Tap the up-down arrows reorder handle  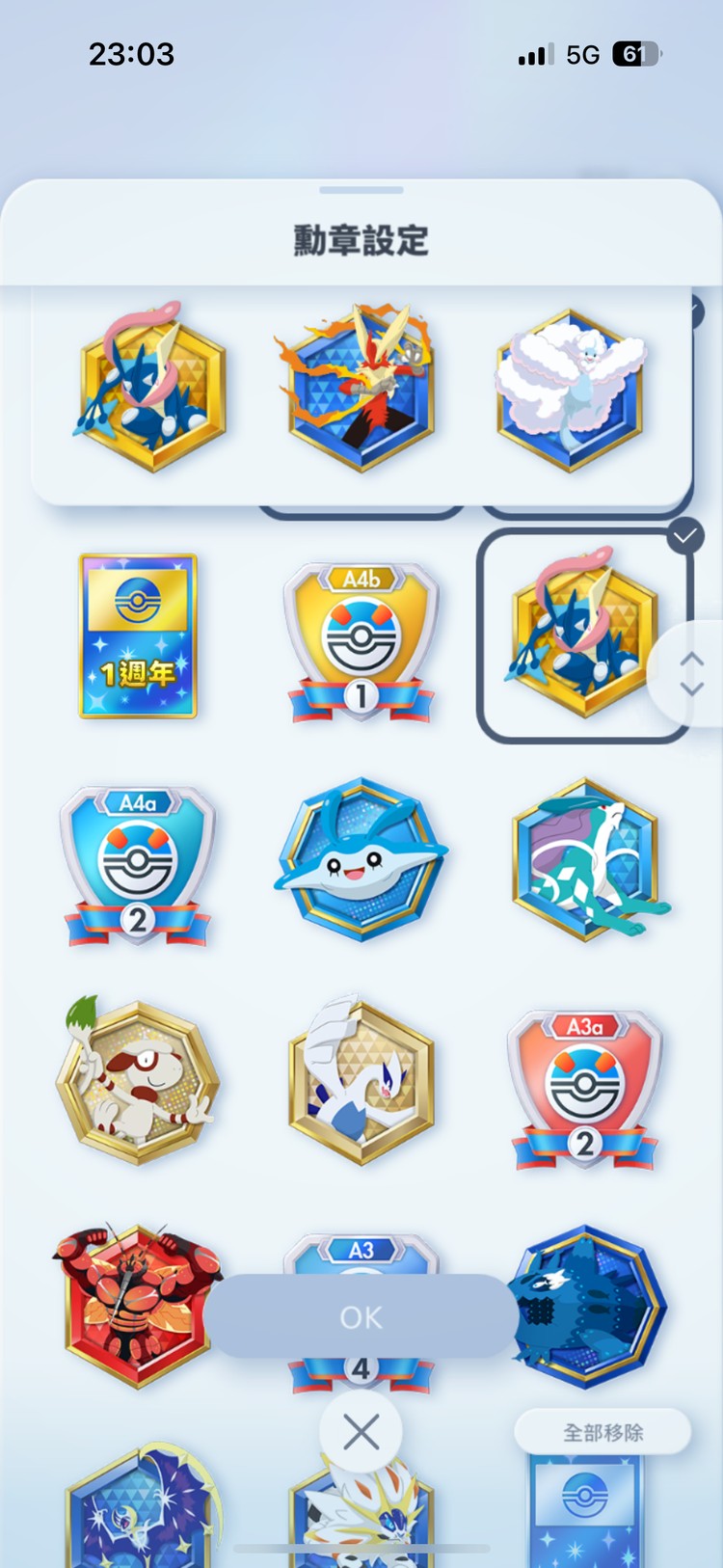pos(691,673)
